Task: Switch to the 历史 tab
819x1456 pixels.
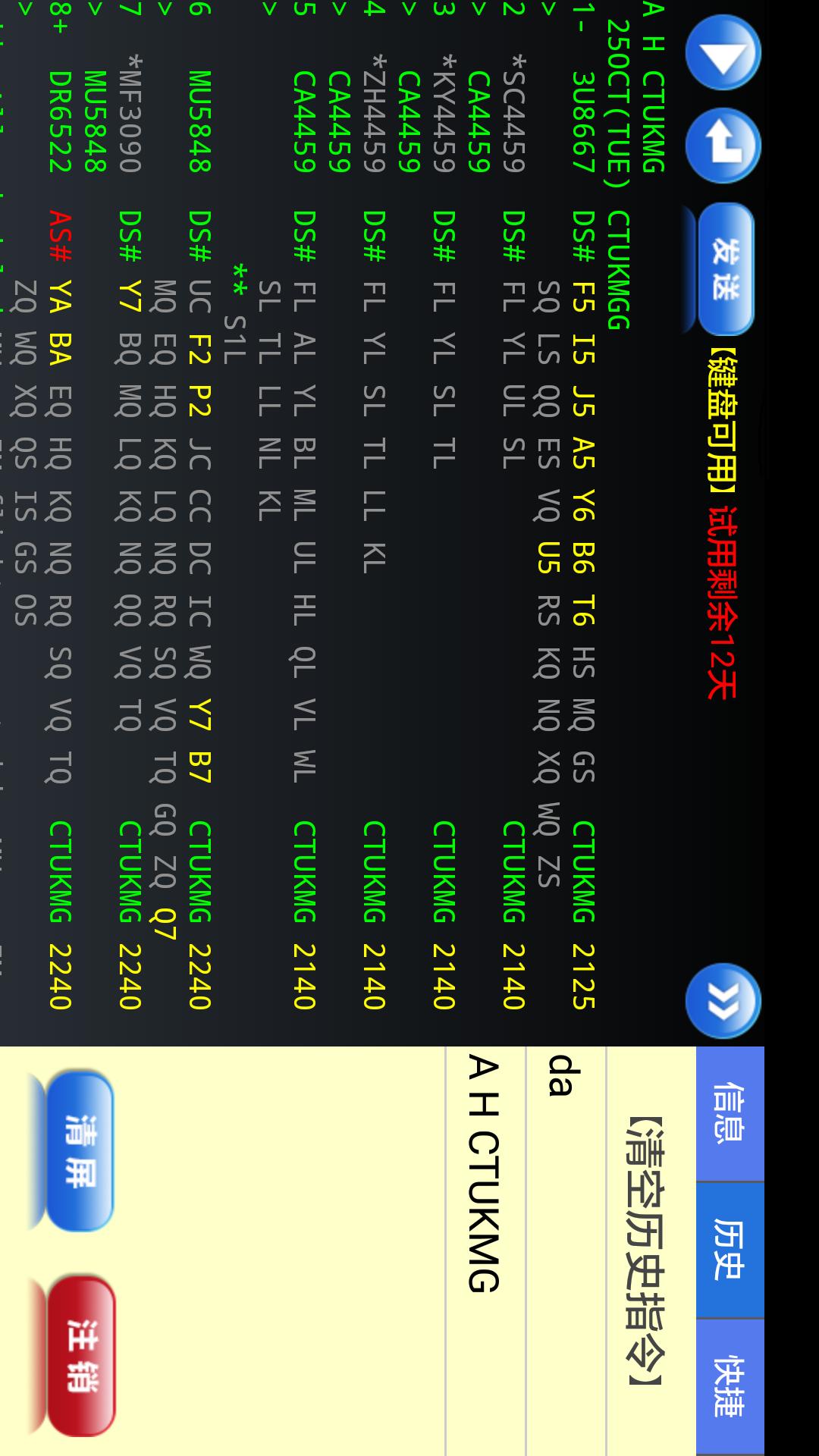Action: pyautogui.click(x=730, y=1250)
